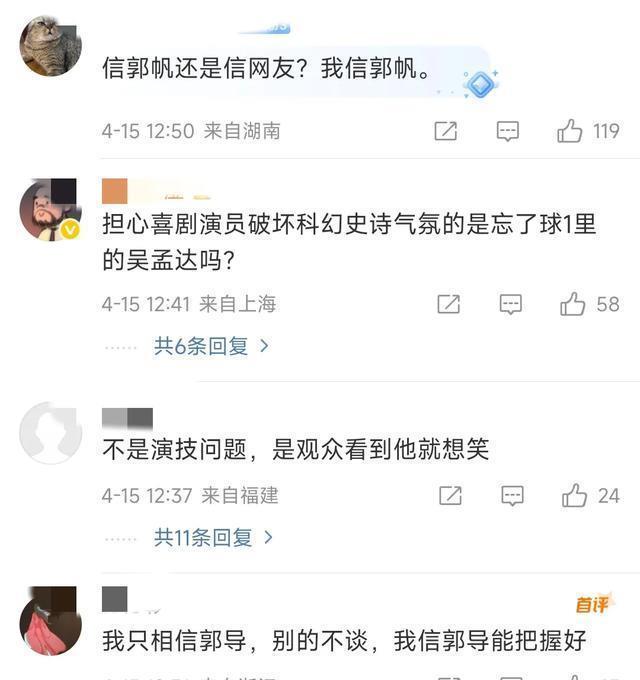640x680 pixels.
Task: Like the comment with 24 likes
Action: [x=574, y=495]
